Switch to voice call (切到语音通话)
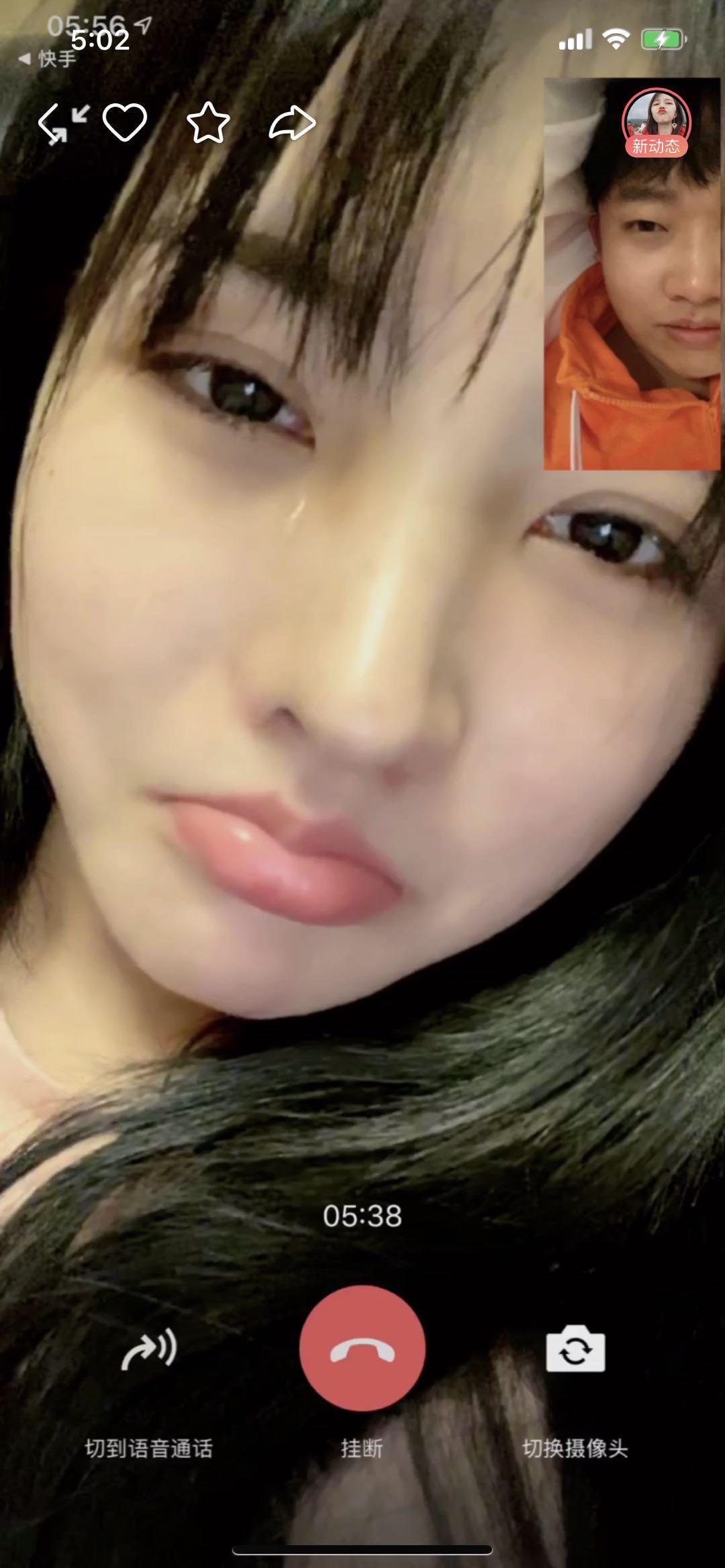725x1568 pixels. 148,1350
